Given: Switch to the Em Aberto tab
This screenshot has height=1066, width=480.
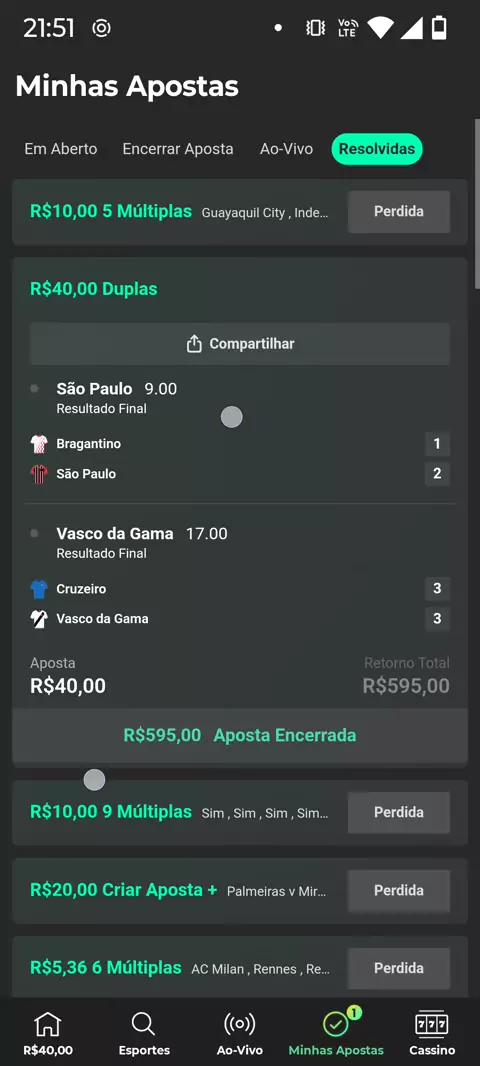Looking at the screenshot, I should click(x=61, y=149).
